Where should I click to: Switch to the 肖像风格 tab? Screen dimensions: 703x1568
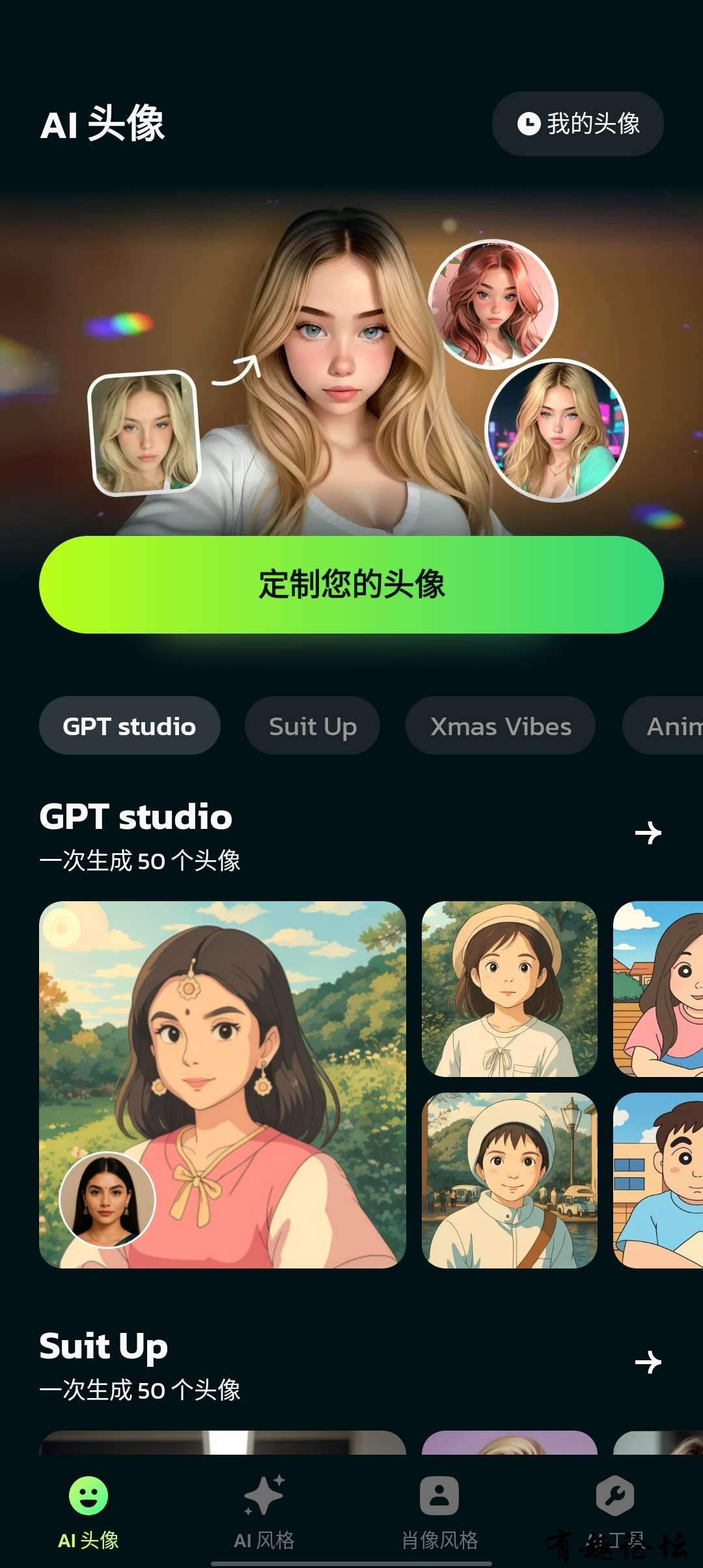pyautogui.click(x=439, y=1512)
